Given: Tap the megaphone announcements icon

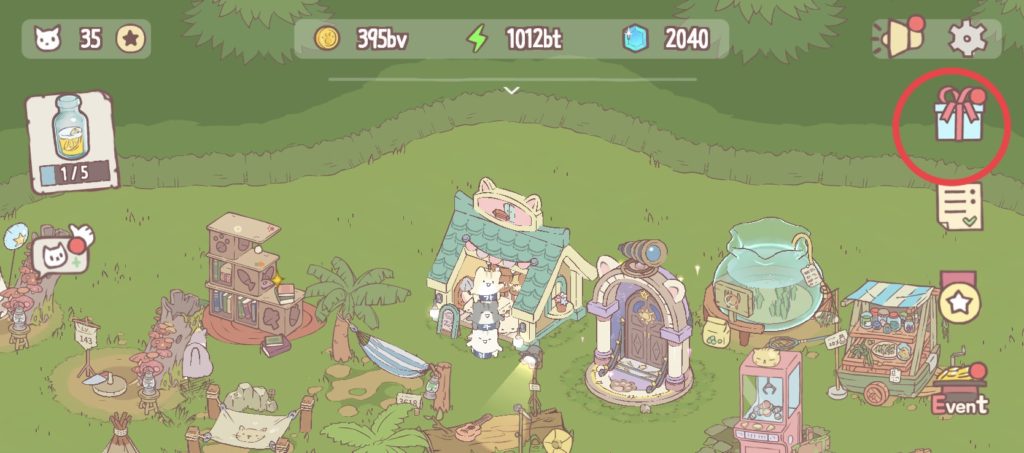Looking at the screenshot, I should [902, 40].
